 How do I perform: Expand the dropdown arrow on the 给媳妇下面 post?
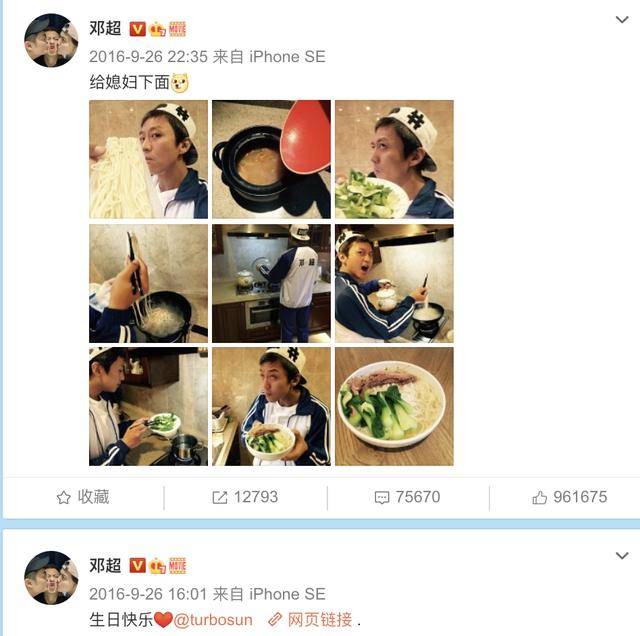tap(621, 20)
